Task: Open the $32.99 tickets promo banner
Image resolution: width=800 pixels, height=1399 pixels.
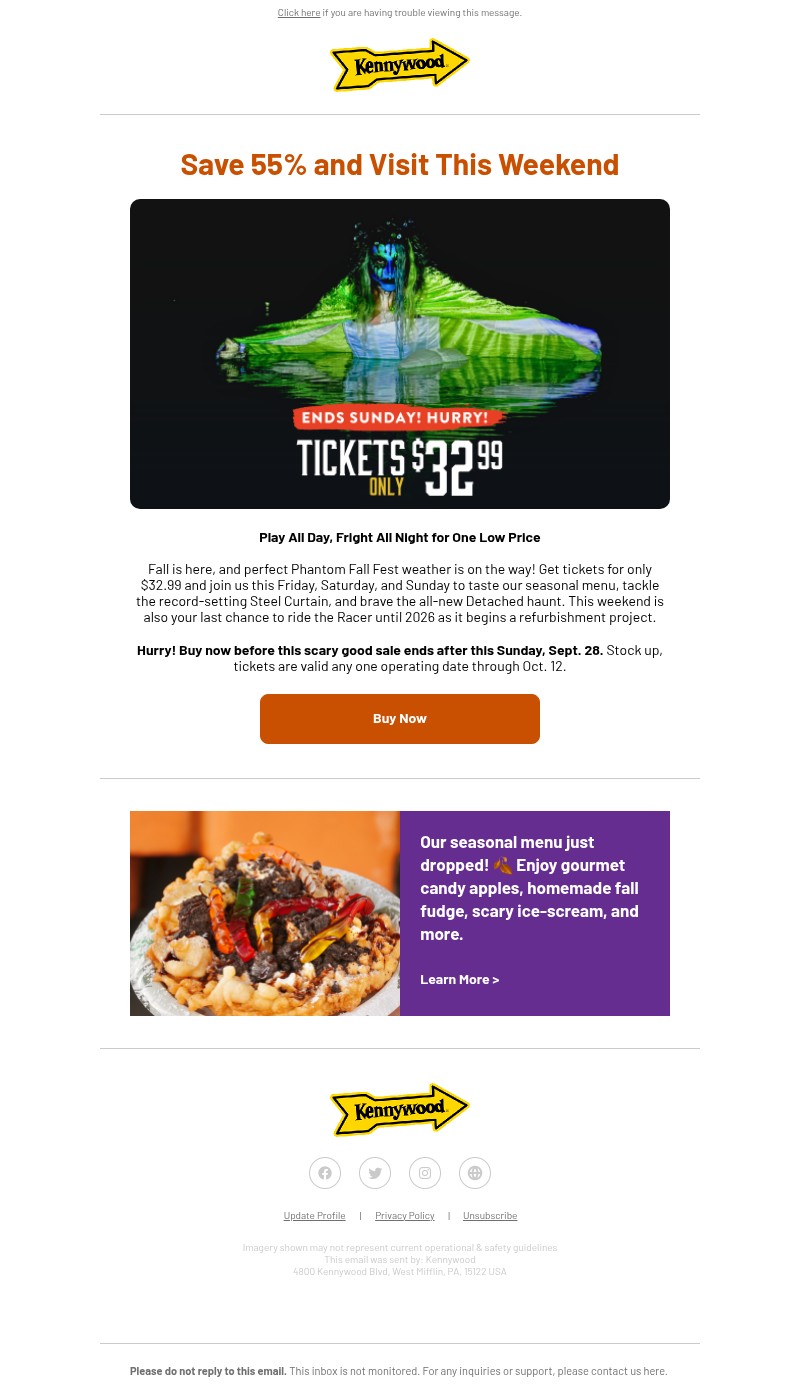Action: 400,354
